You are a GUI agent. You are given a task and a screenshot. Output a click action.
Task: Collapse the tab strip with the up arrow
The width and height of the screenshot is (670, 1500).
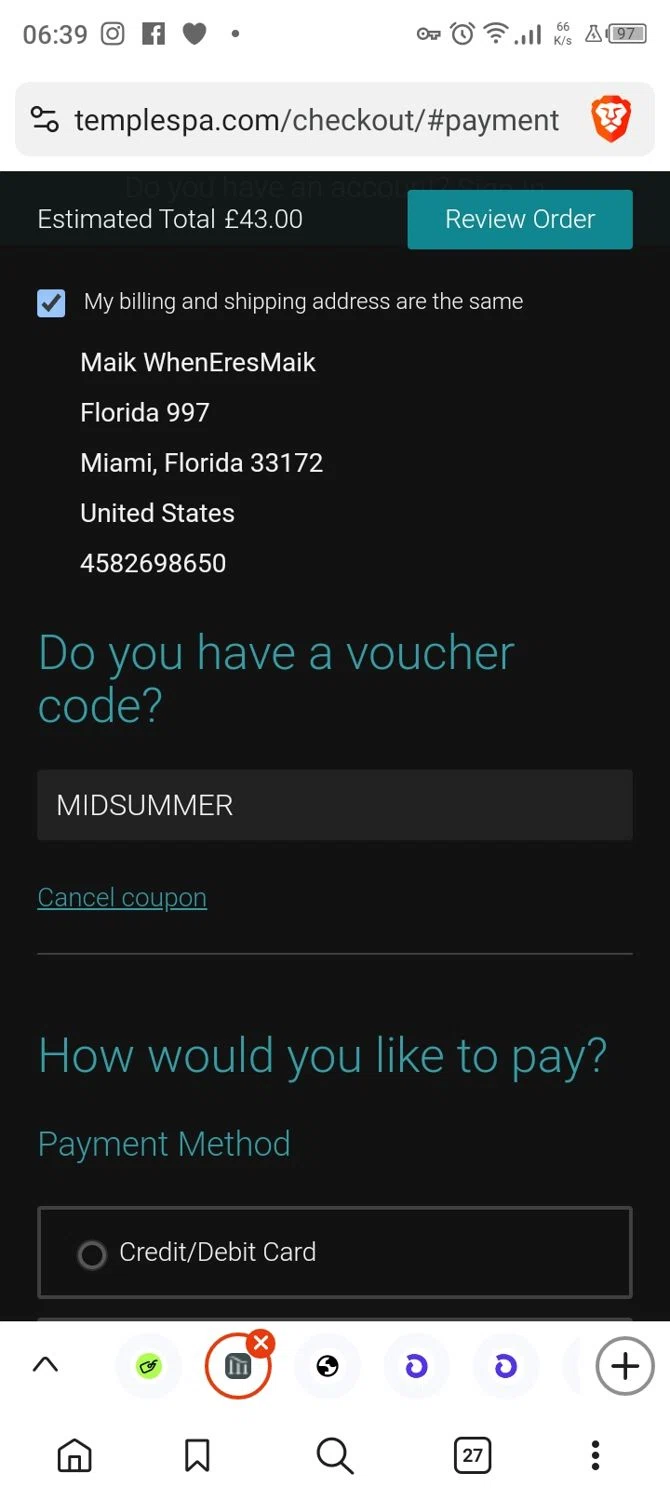pyautogui.click(x=46, y=1366)
